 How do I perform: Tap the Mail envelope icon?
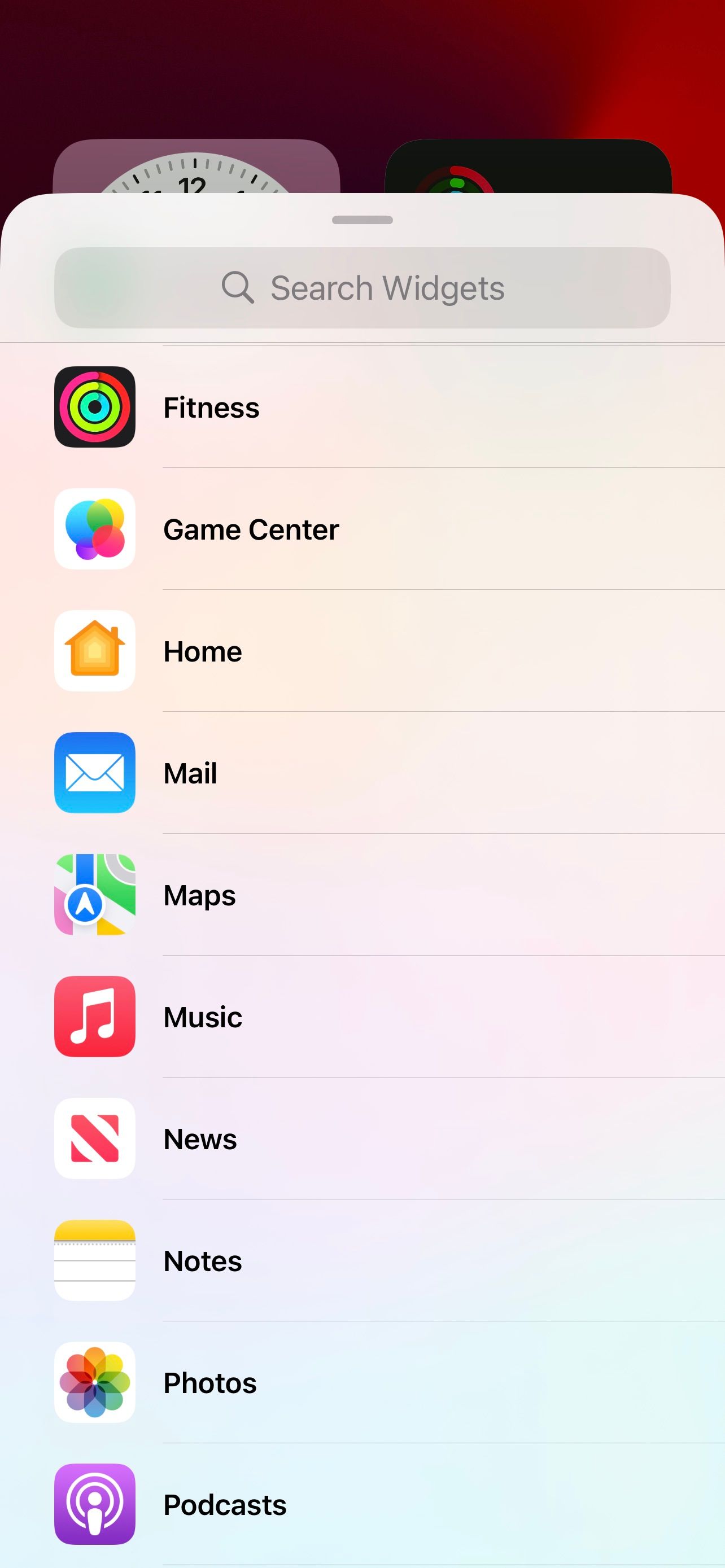coord(94,773)
